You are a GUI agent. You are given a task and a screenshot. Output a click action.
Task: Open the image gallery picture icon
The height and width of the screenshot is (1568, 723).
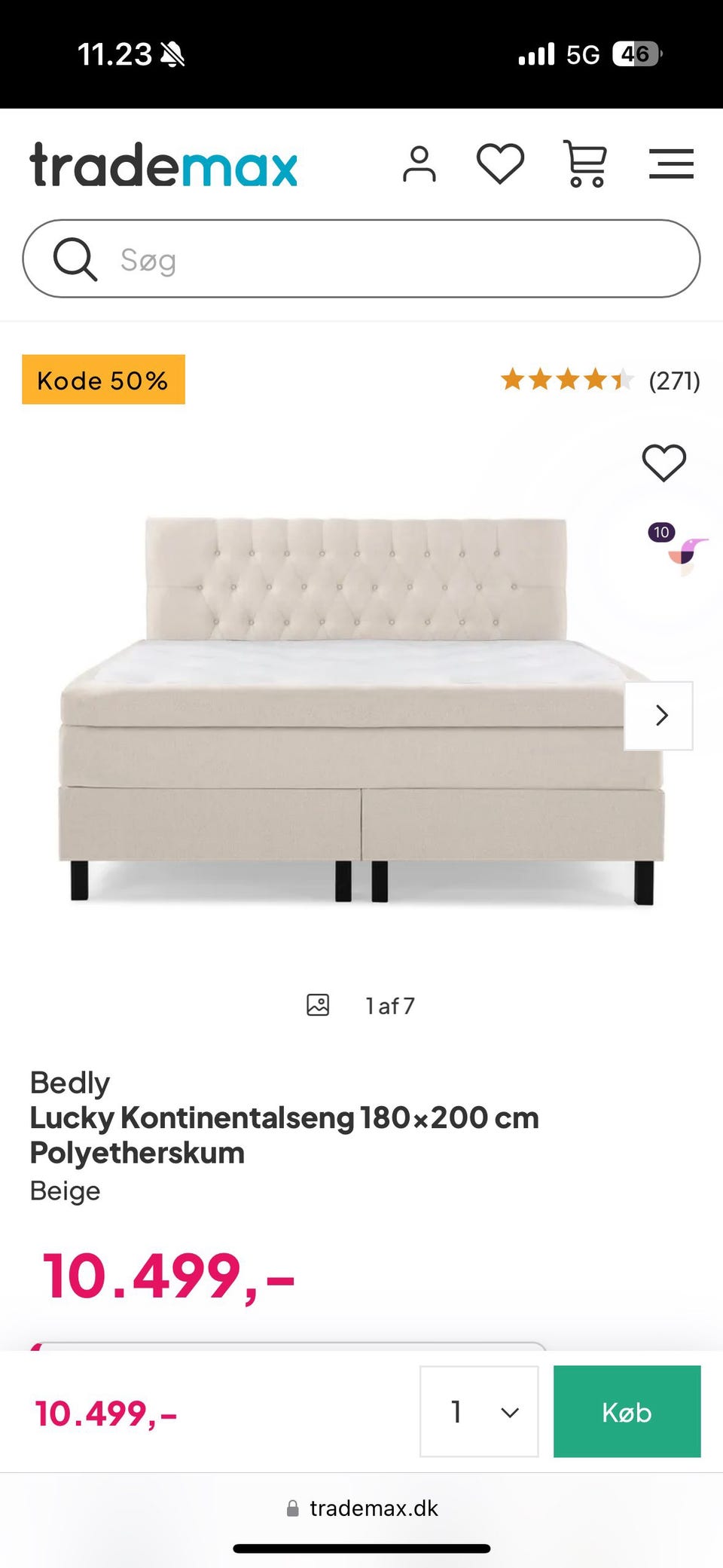pos(318,1004)
